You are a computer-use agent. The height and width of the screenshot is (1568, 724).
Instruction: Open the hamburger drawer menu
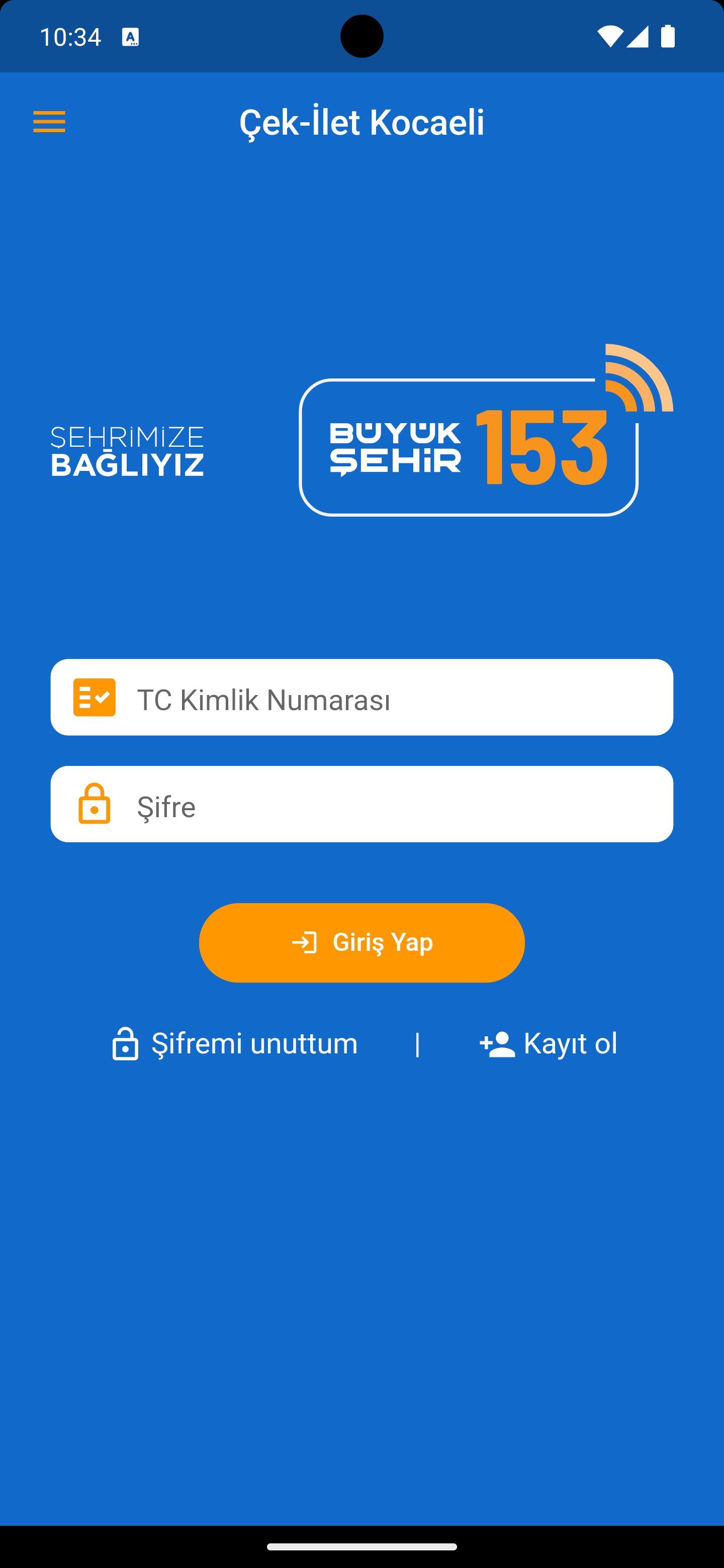[49, 122]
